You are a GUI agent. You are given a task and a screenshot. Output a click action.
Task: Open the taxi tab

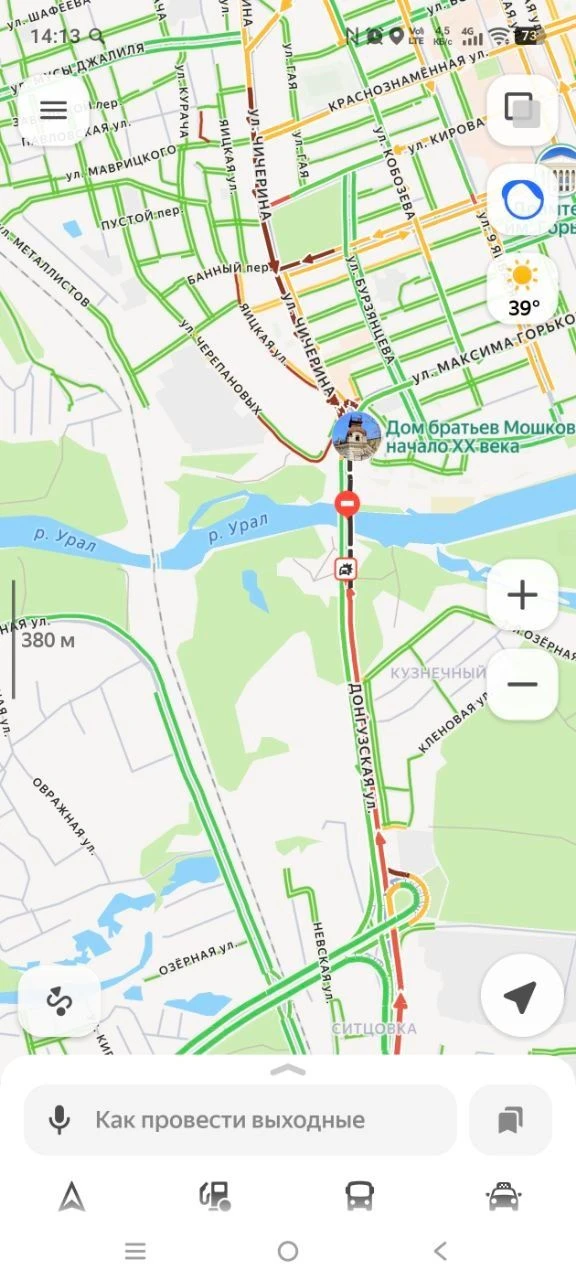(504, 1196)
